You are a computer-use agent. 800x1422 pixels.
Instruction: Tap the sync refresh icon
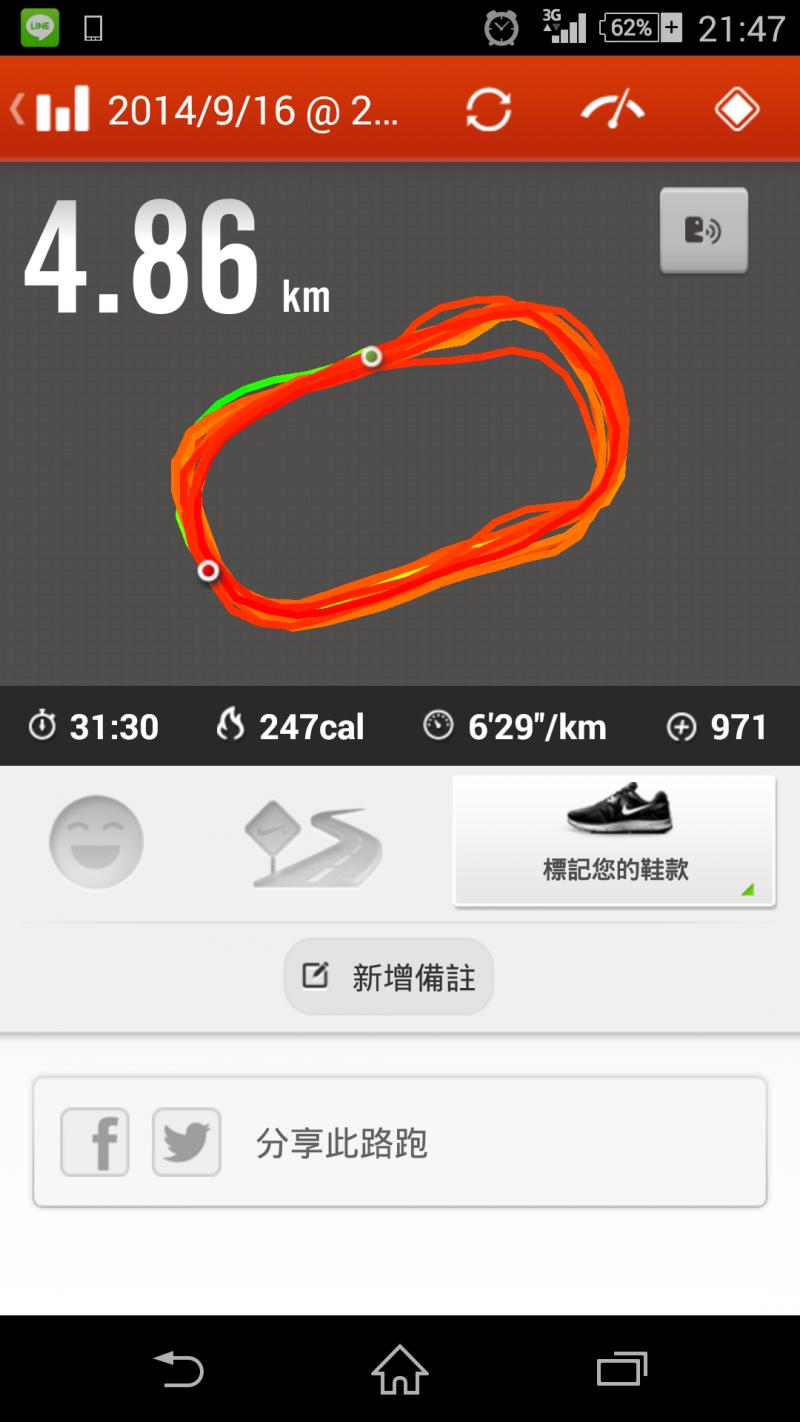[x=489, y=109]
